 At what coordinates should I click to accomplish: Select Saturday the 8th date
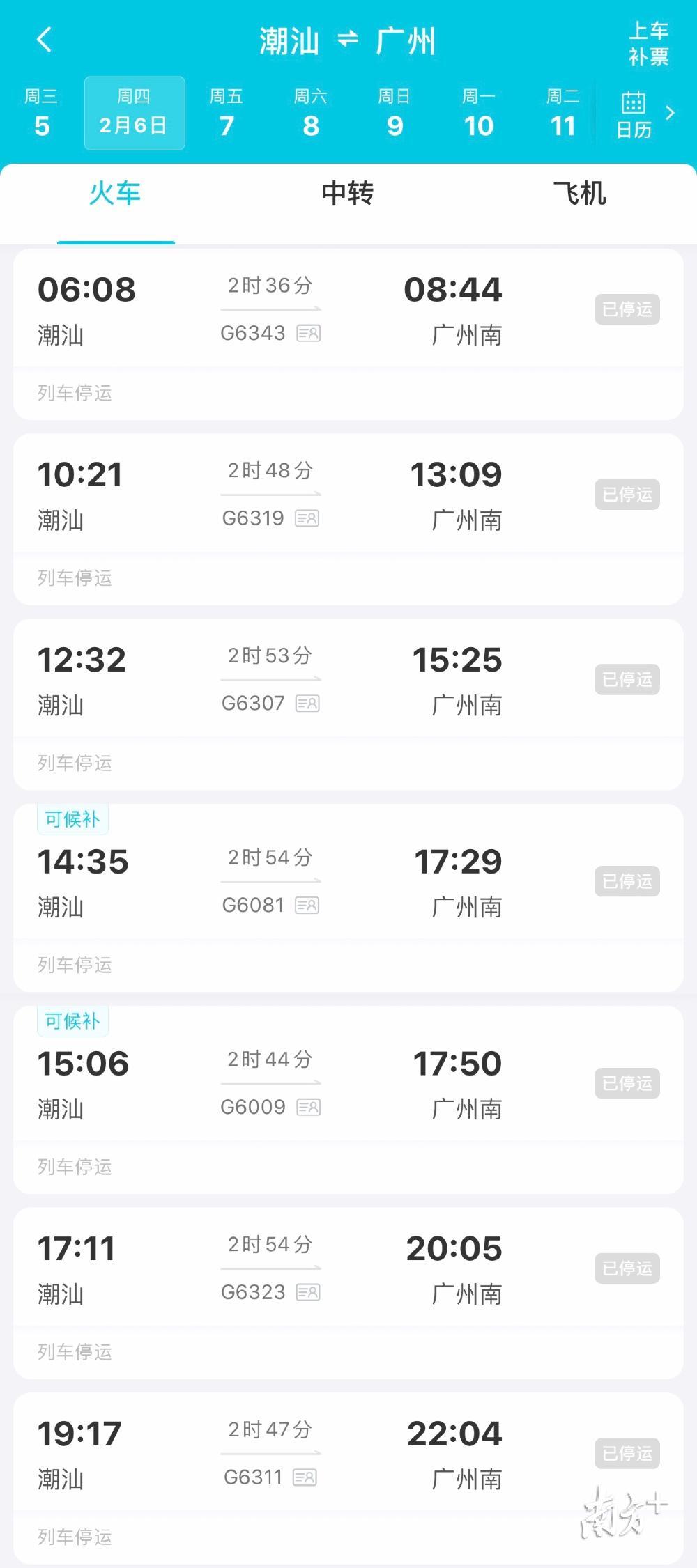311,113
